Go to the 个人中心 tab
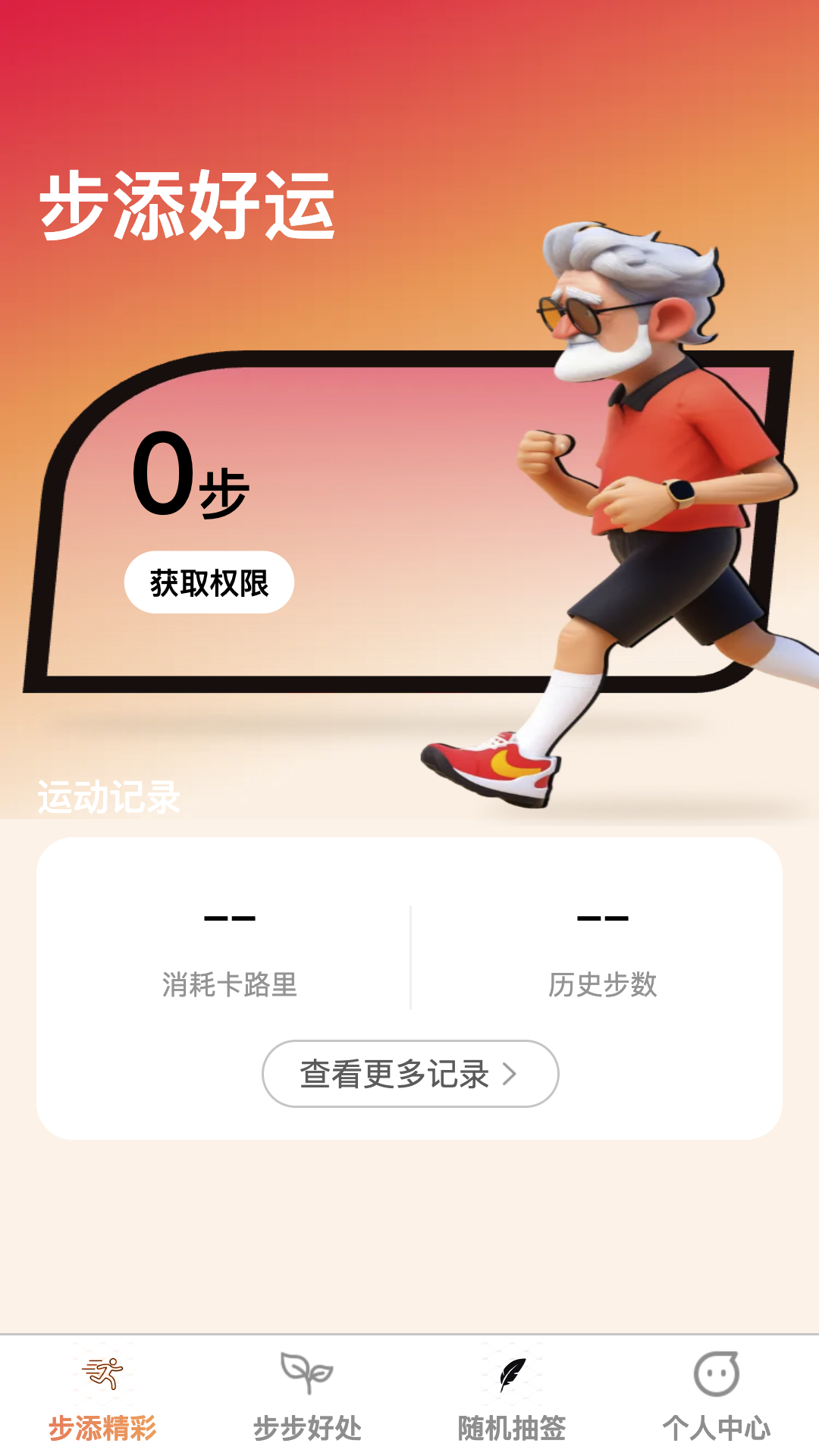819x1456 pixels. click(x=716, y=1397)
